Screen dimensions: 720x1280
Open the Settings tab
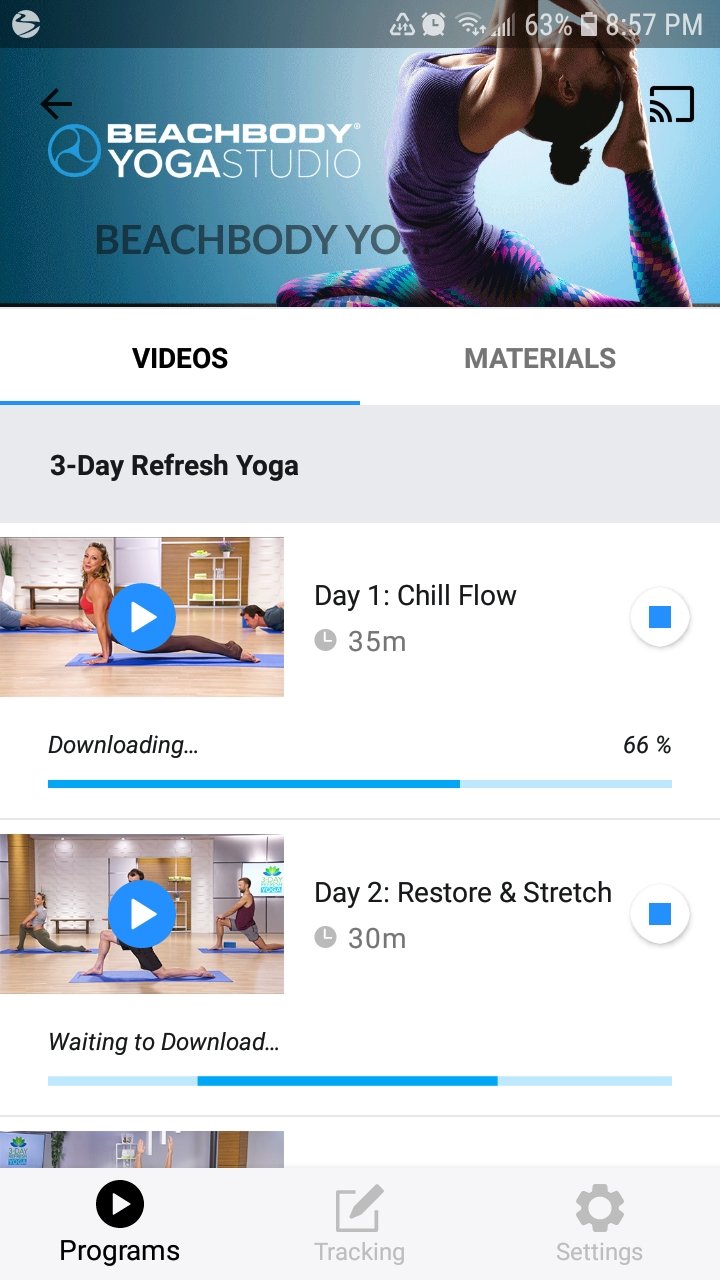(x=599, y=1224)
